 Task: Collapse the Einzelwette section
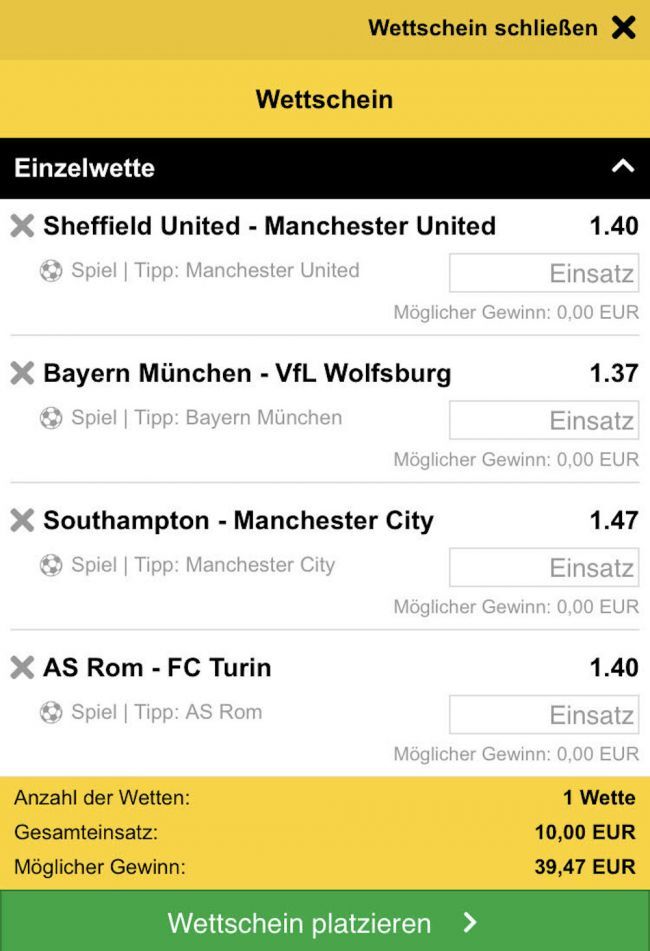pyautogui.click(x=622, y=167)
